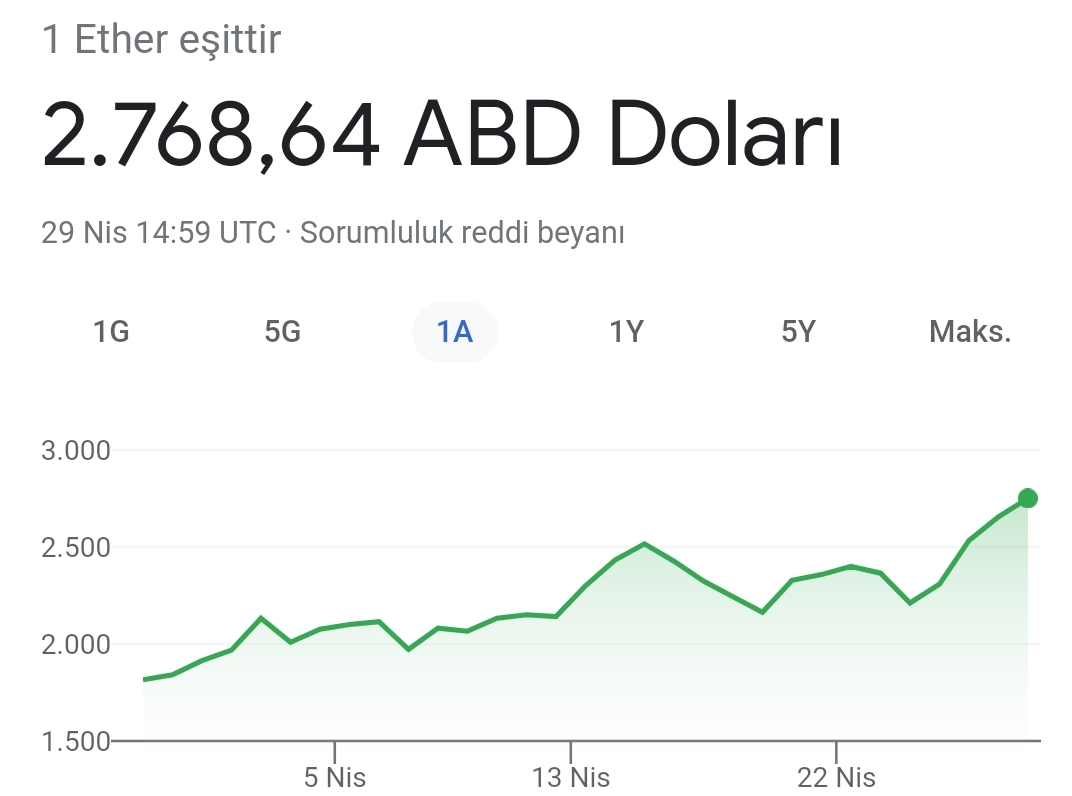Show the 1Y yearly chart
Screen dimensions: 1072x796
626,332
